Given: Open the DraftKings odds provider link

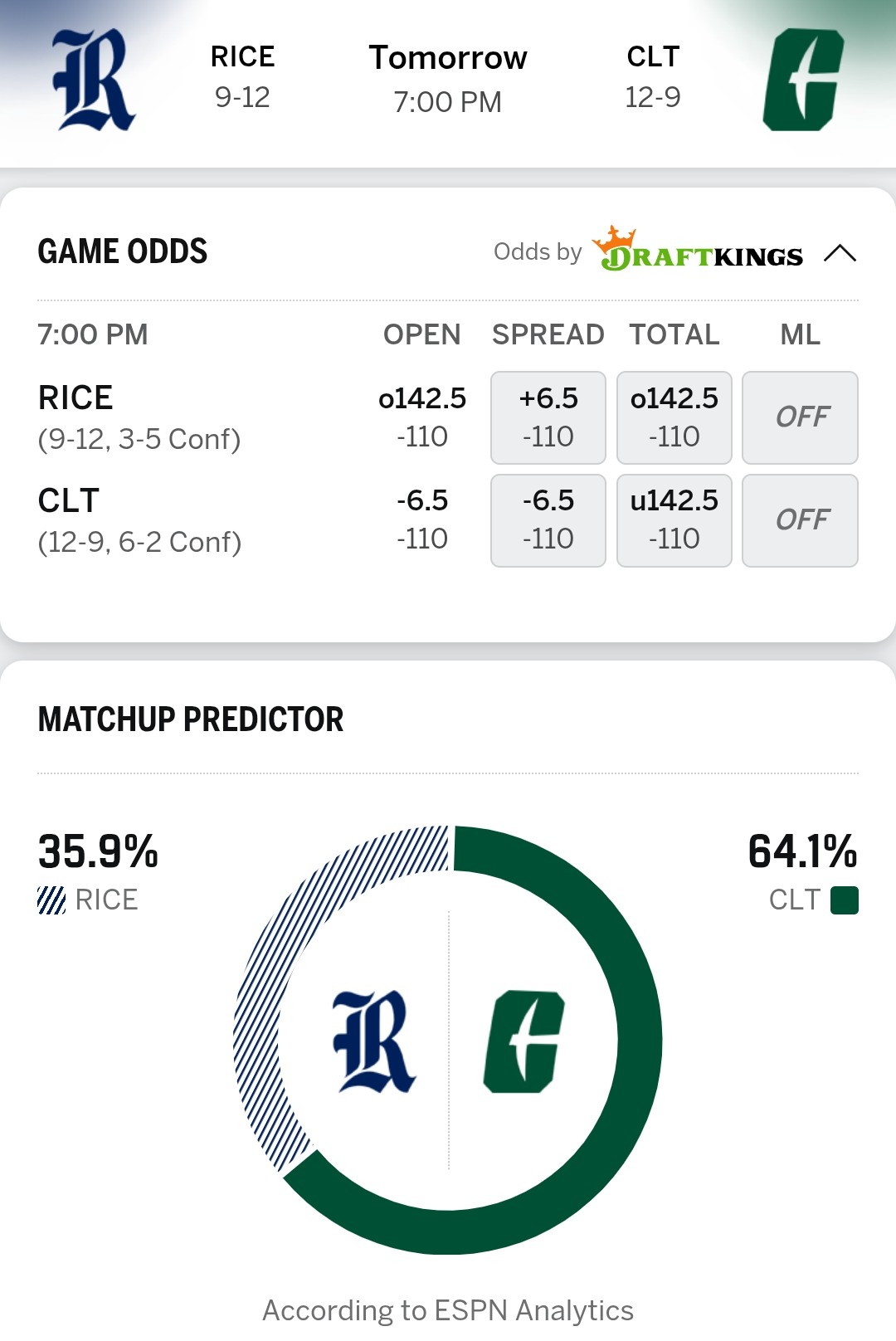Looking at the screenshot, I should pyautogui.click(x=699, y=251).
